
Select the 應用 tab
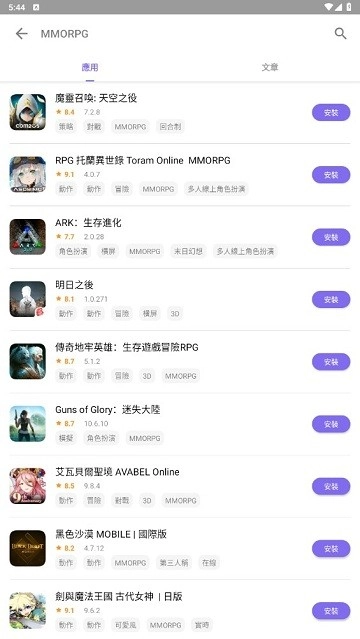[x=90, y=67]
